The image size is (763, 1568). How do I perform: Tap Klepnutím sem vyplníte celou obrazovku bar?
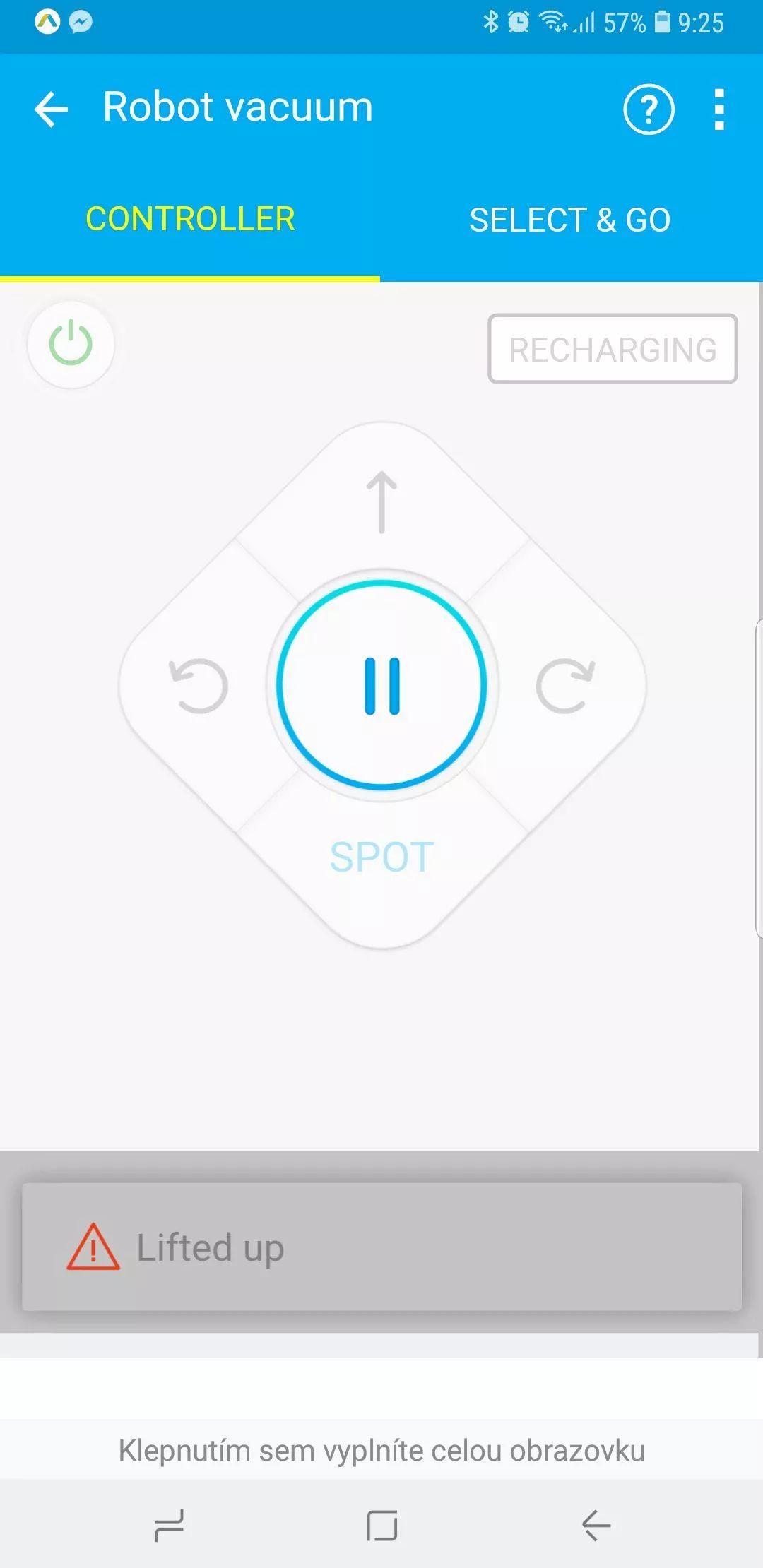[381, 1450]
